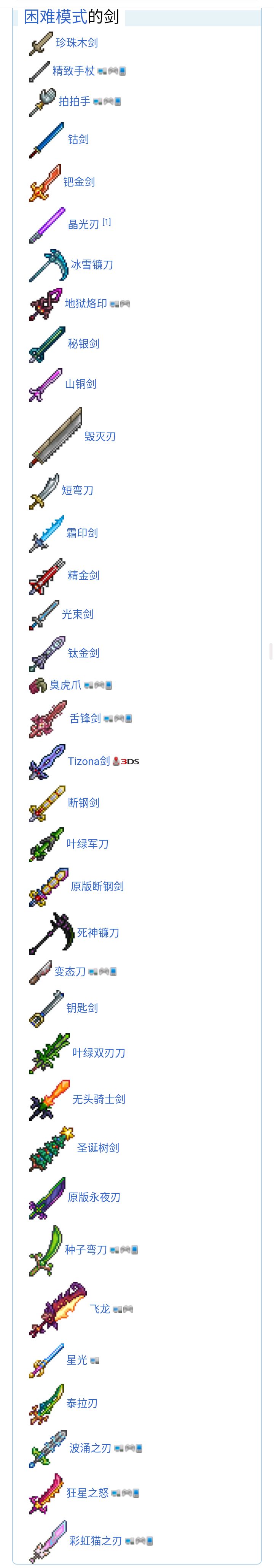Open the 秘银剑 link
The width and height of the screenshot is (274, 1568).
[x=83, y=344]
